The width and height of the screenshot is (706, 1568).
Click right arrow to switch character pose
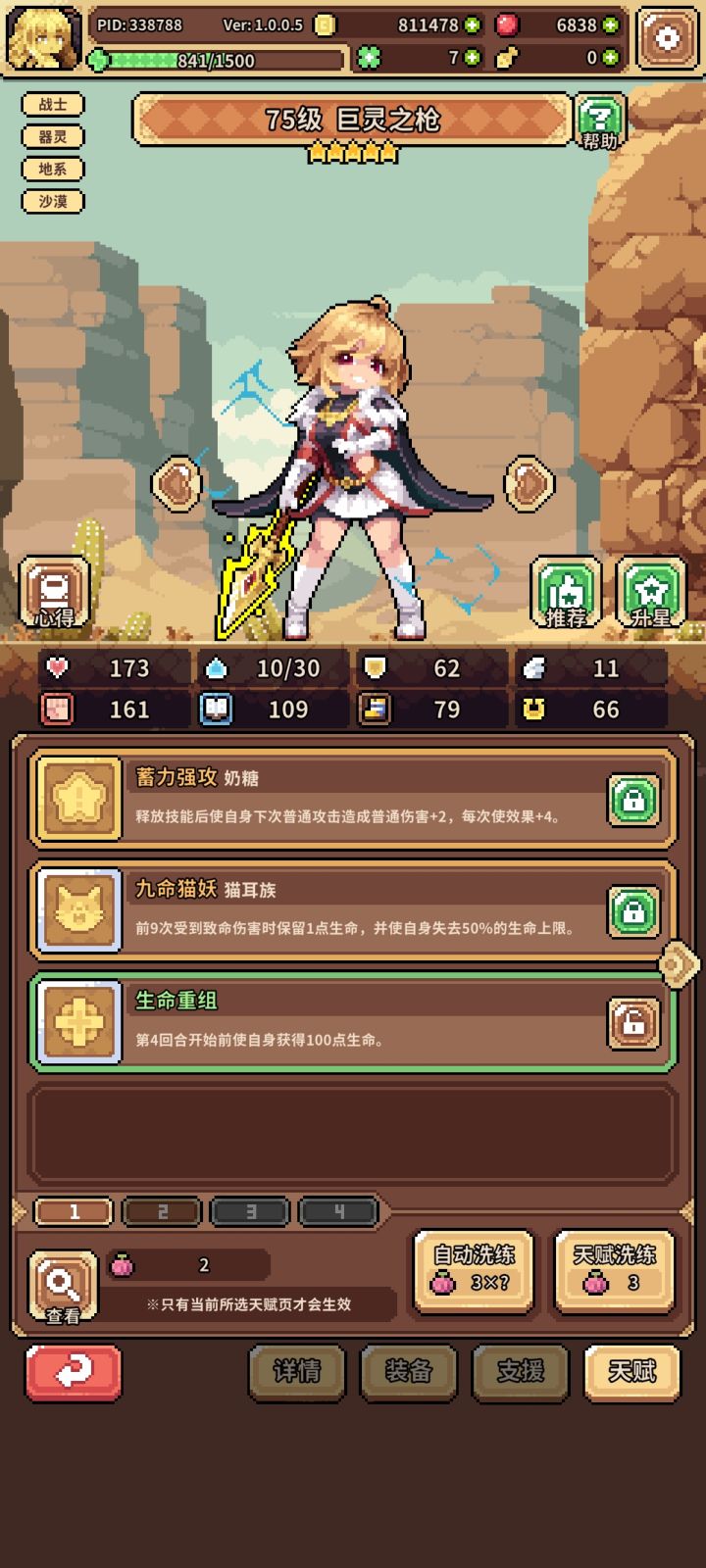click(x=529, y=484)
